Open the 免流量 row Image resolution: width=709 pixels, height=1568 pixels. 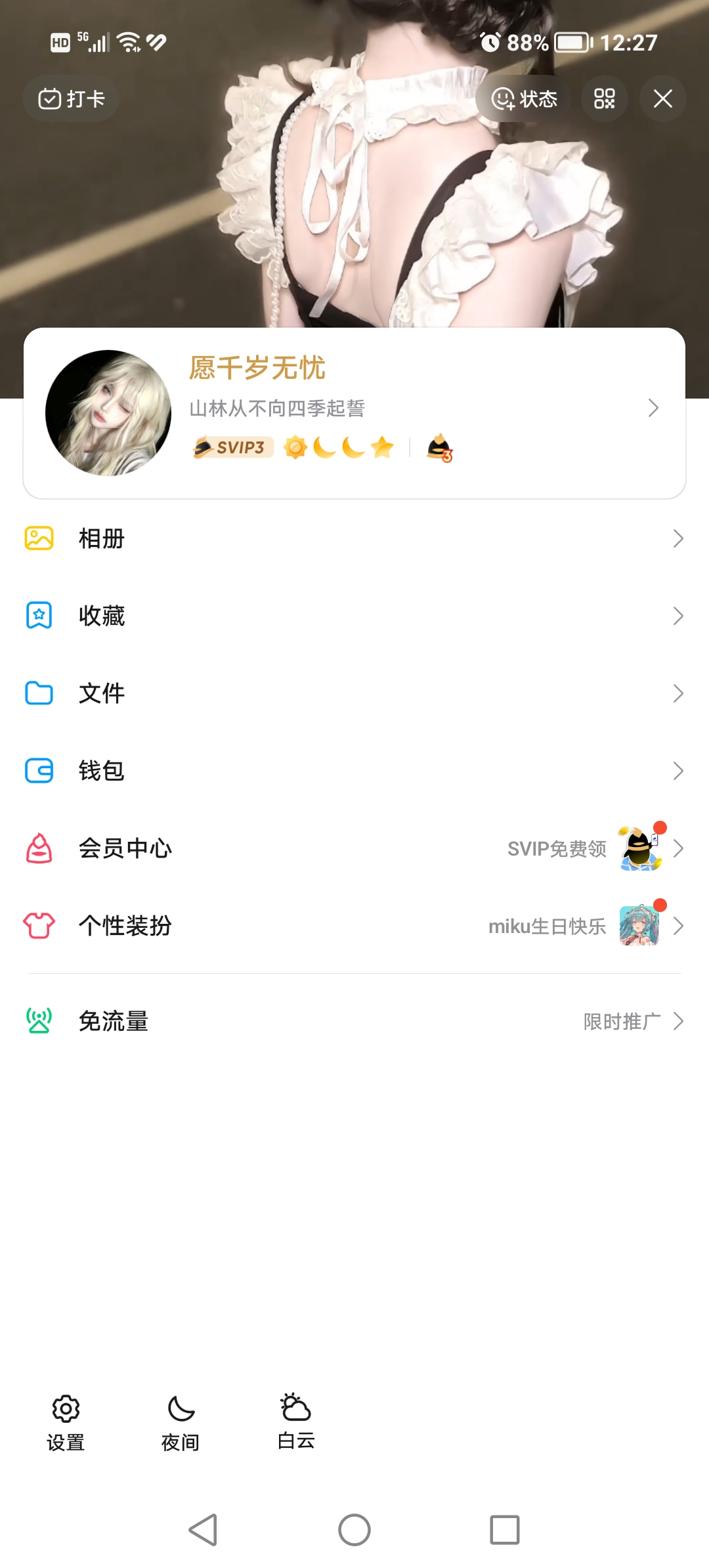[x=354, y=1021]
